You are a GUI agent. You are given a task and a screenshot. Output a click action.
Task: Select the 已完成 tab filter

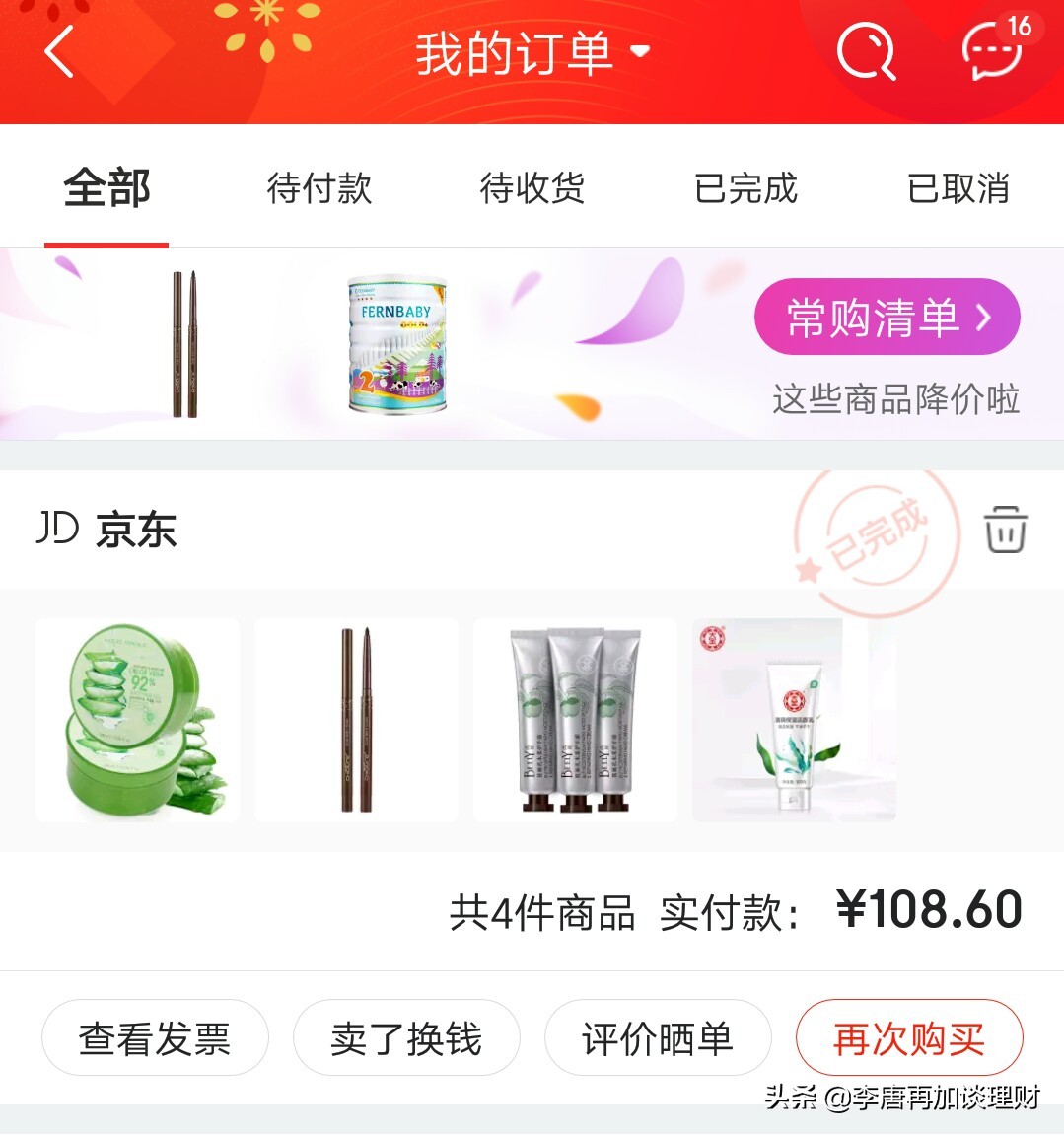745,189
